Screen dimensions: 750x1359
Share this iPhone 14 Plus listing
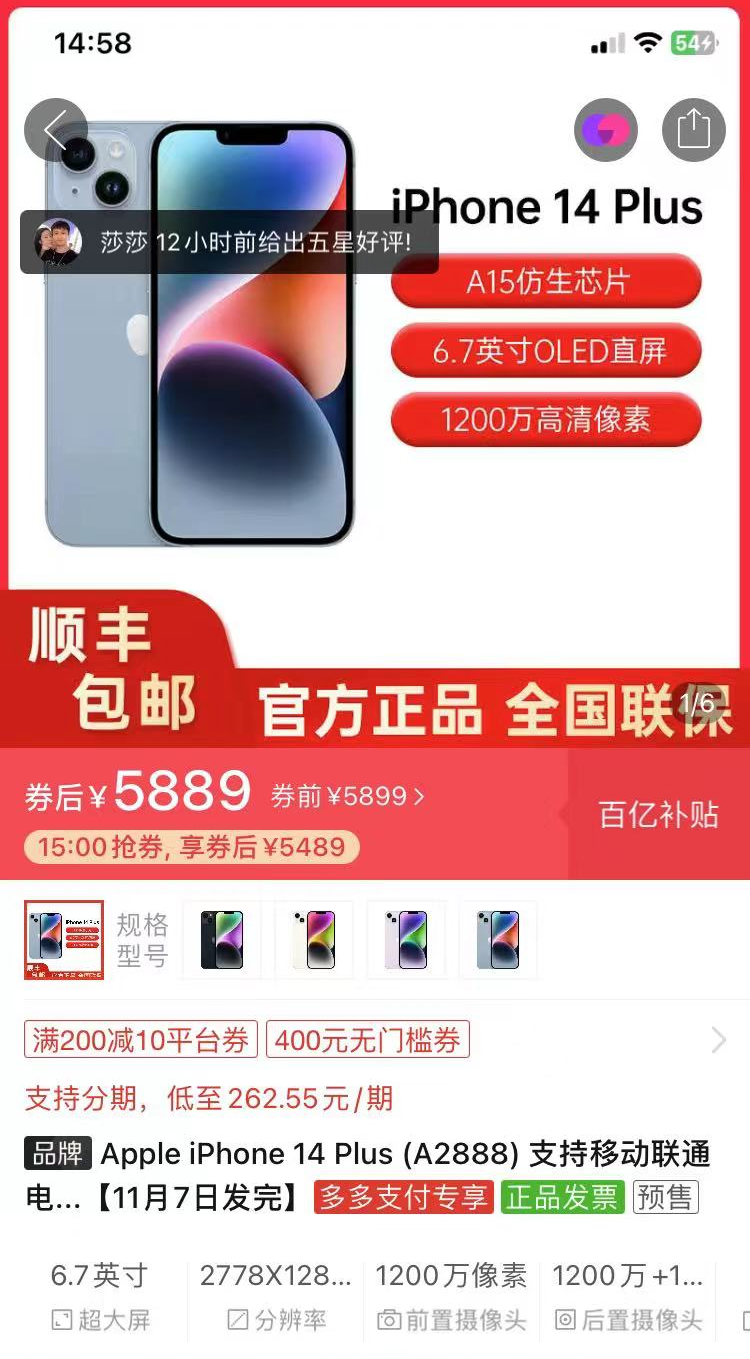click(x=693, y=130)
